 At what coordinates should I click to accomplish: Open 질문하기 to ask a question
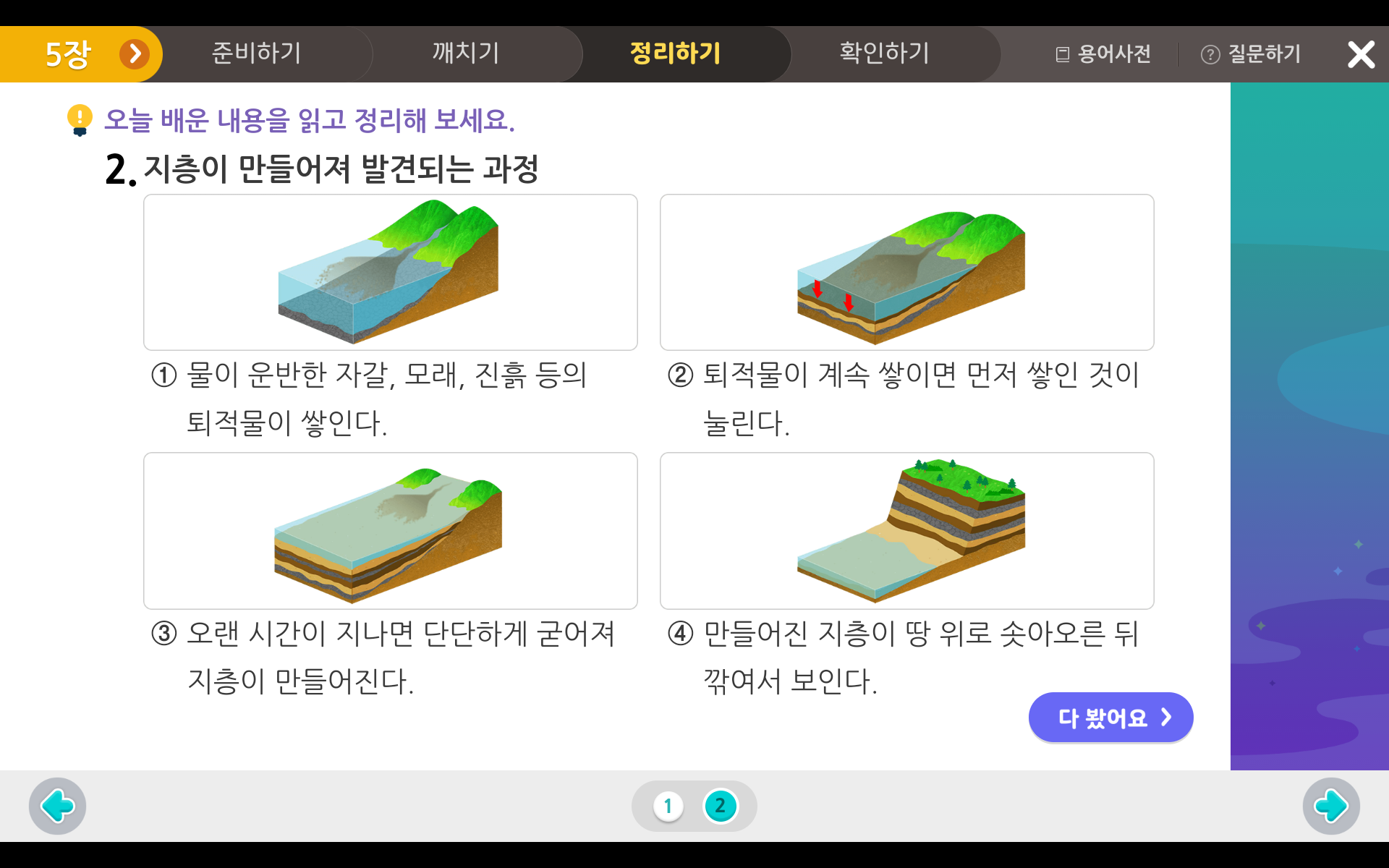[x=1251, y=54]
